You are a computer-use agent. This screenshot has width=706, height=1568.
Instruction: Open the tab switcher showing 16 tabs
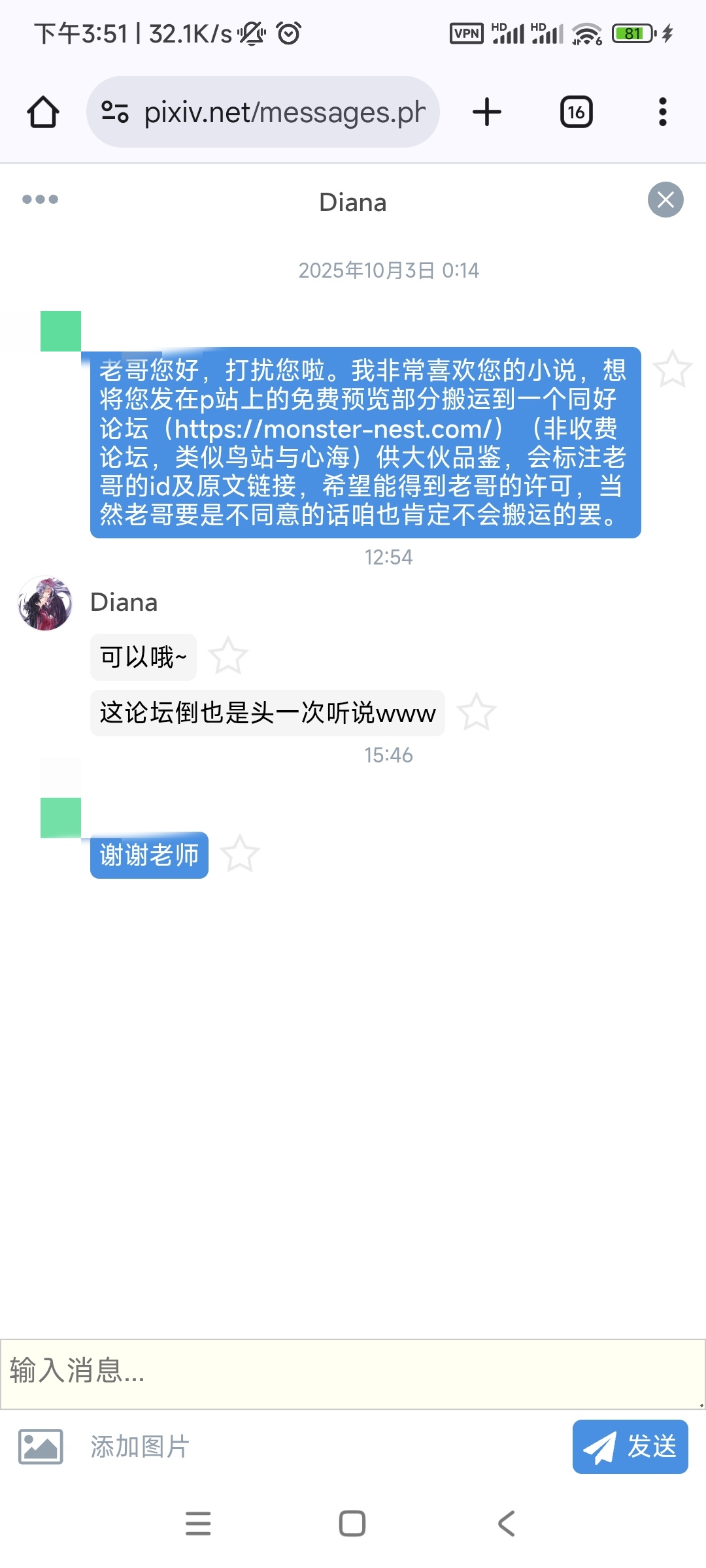tap(576, 112)
